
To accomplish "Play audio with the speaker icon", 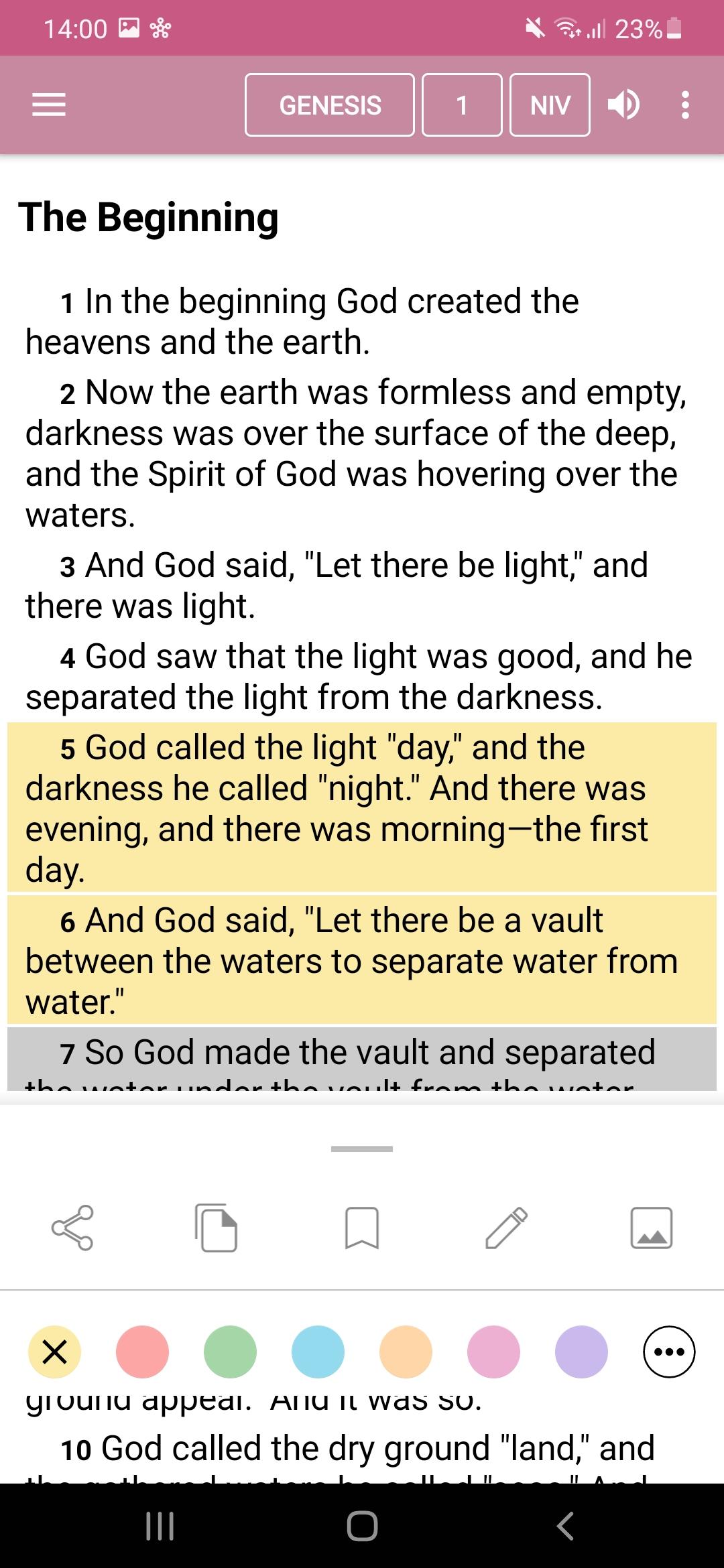I will (x=623, y=105).
